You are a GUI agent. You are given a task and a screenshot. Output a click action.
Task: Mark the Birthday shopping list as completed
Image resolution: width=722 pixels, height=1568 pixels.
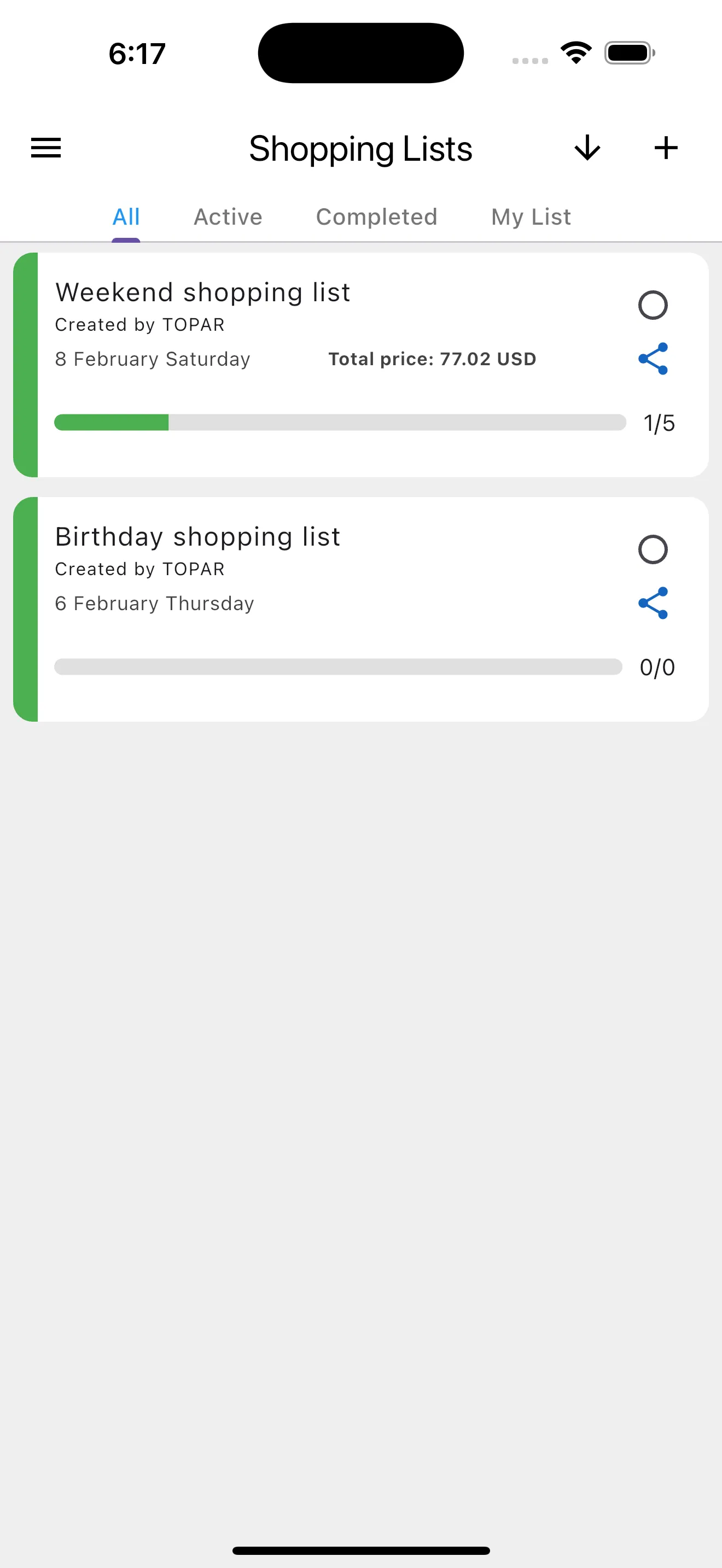(x=652, y=549)
